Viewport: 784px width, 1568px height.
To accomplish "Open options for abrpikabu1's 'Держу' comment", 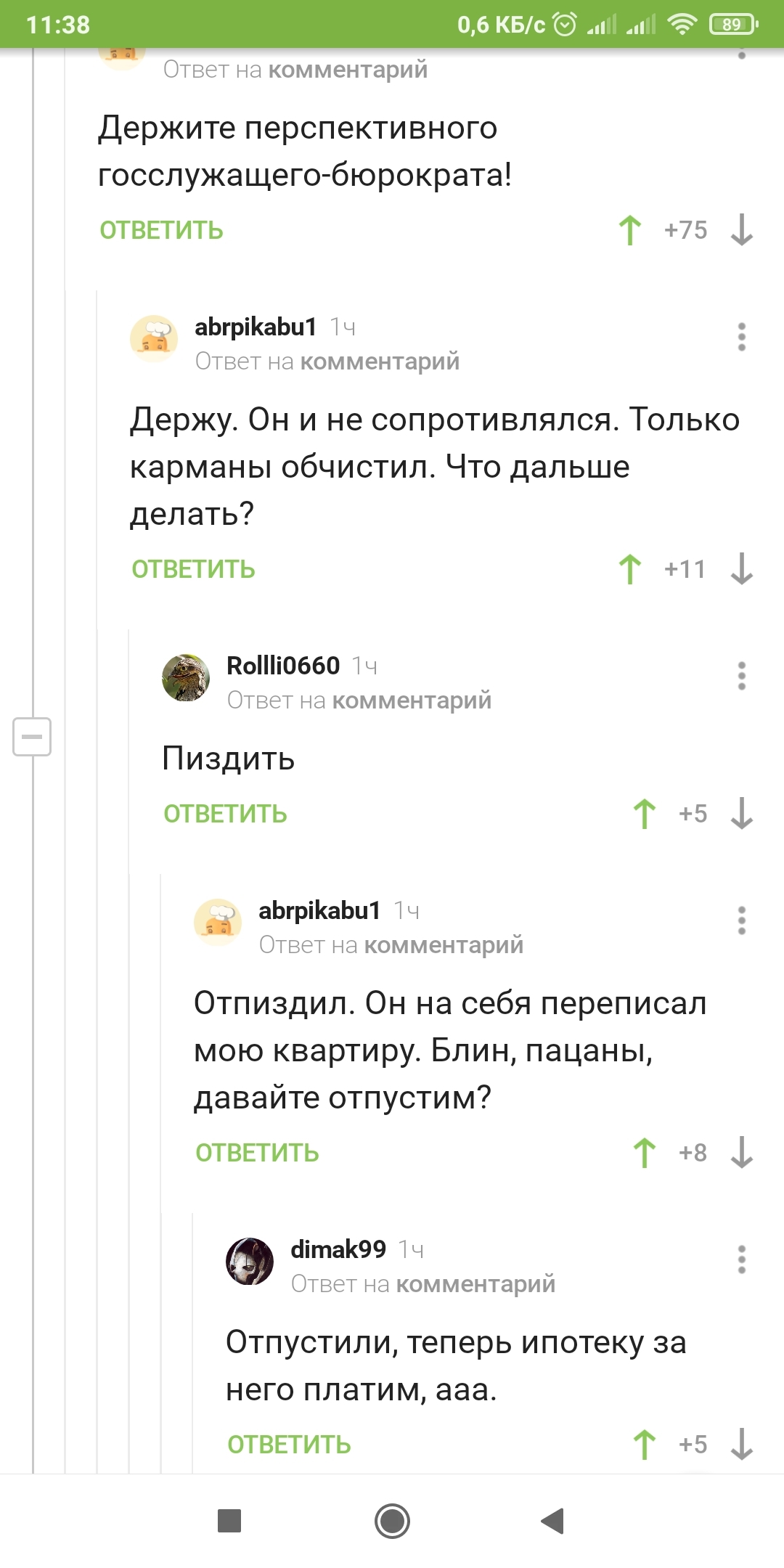I will (x=741, y=337).
